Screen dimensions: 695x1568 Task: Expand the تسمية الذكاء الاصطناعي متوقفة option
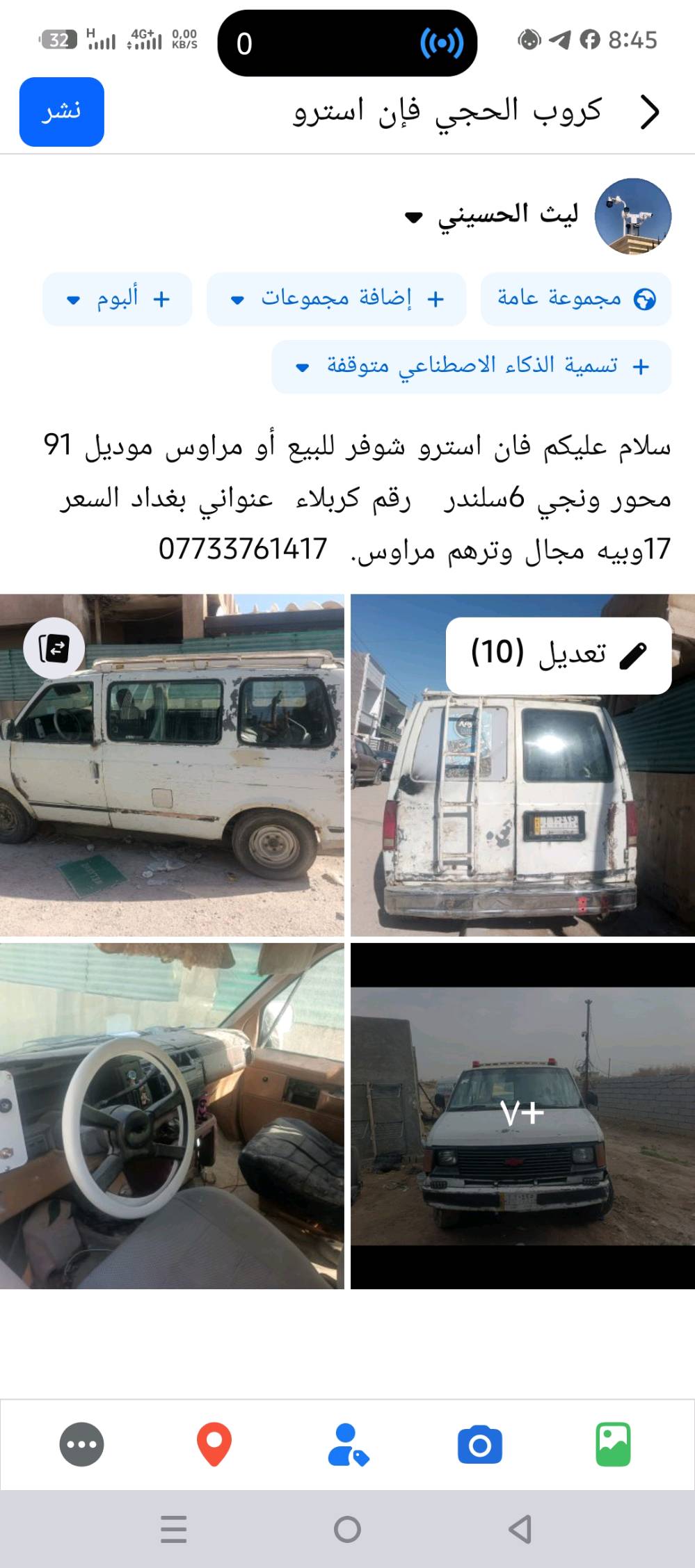pyautogui.click(x=471, y=366)
